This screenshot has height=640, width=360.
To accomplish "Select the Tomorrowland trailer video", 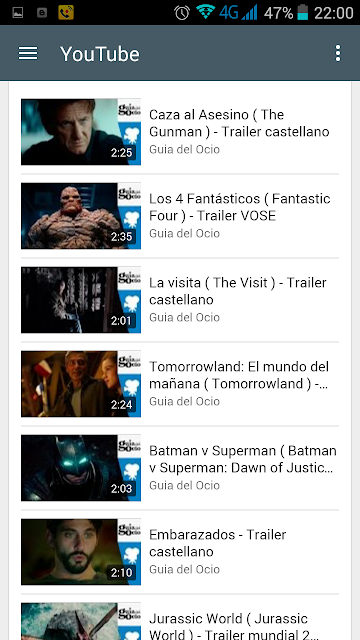I will [180, 384].
